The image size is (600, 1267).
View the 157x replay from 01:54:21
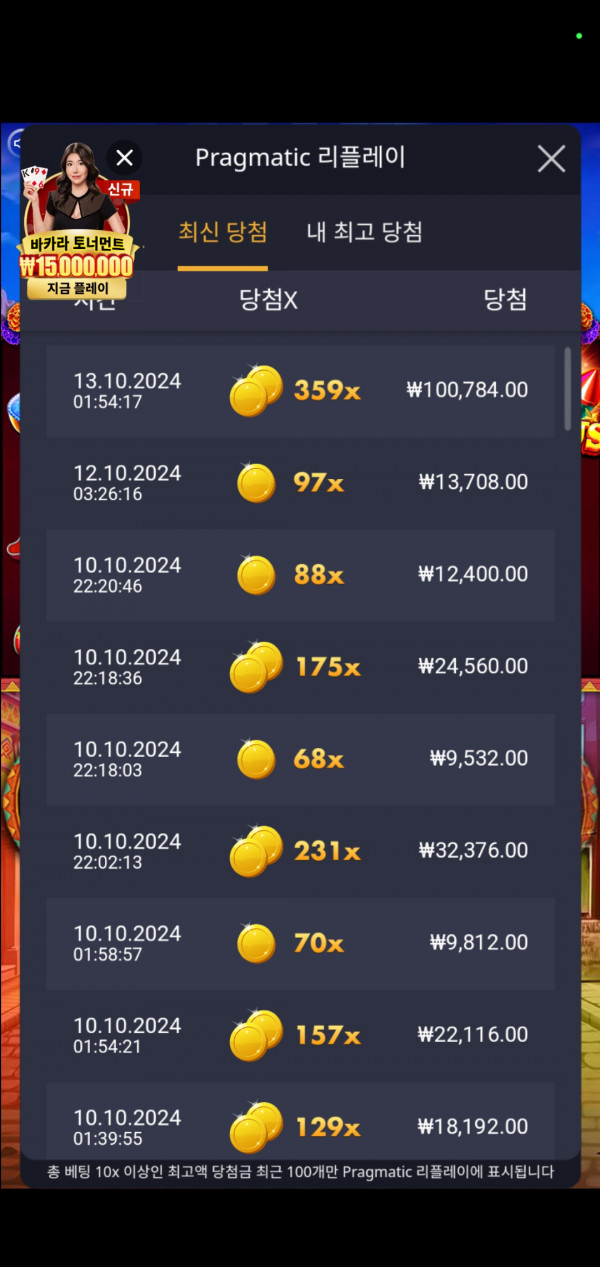pyautogui.click(x=300, y=1034)
